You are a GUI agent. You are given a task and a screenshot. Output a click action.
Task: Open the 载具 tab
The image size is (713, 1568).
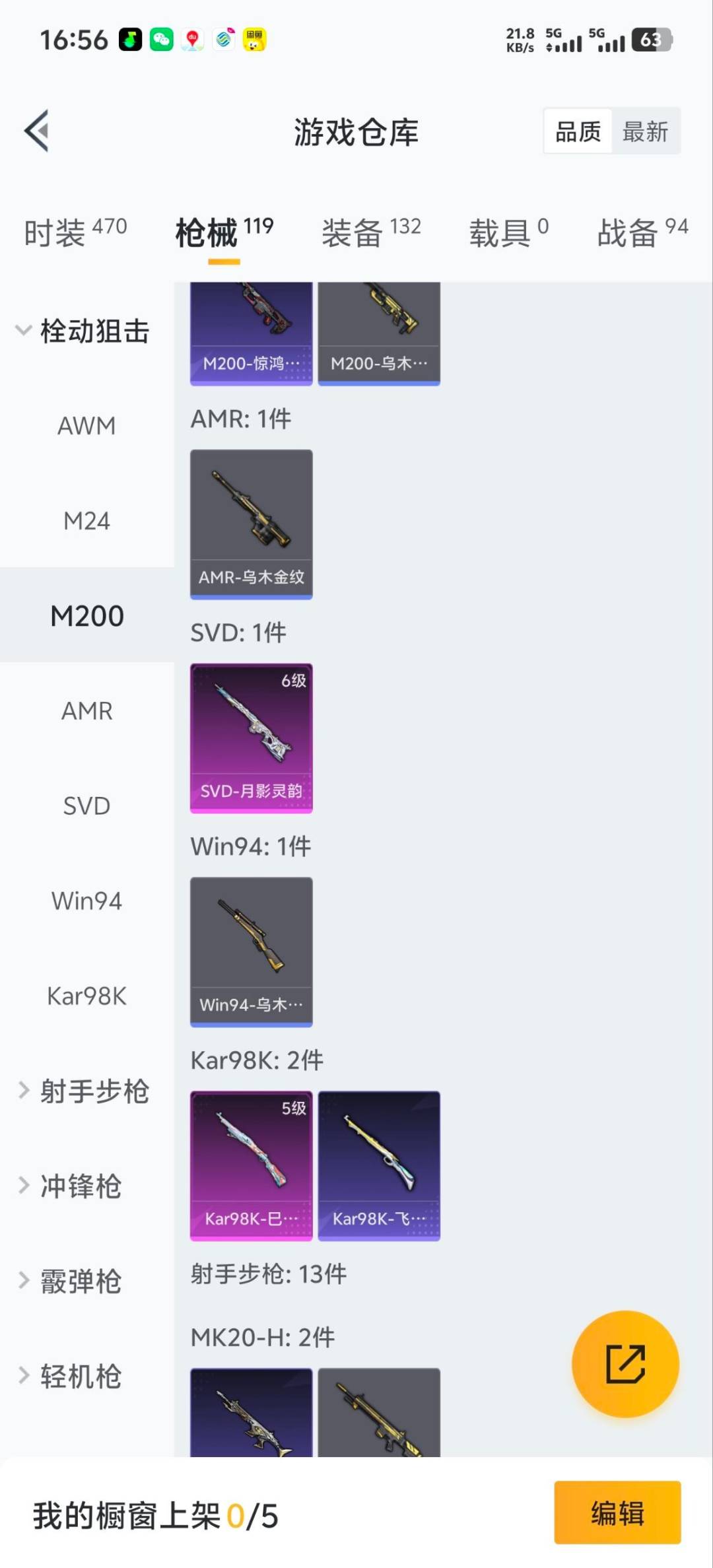[508, 232]
